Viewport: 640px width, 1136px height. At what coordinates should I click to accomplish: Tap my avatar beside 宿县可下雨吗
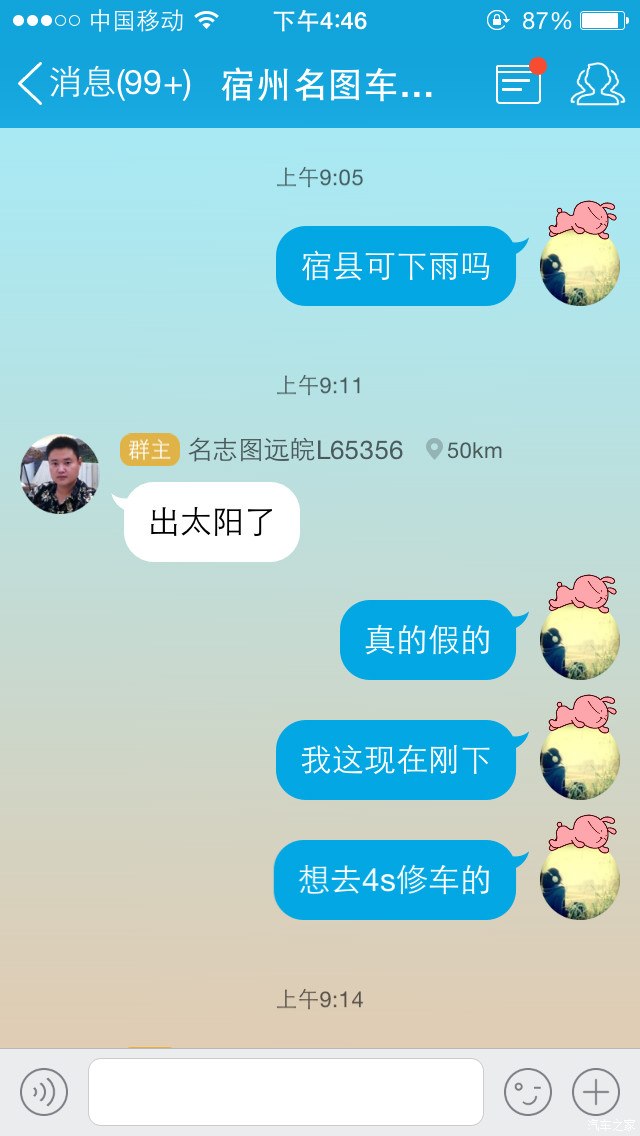click(x=580, y=265)
